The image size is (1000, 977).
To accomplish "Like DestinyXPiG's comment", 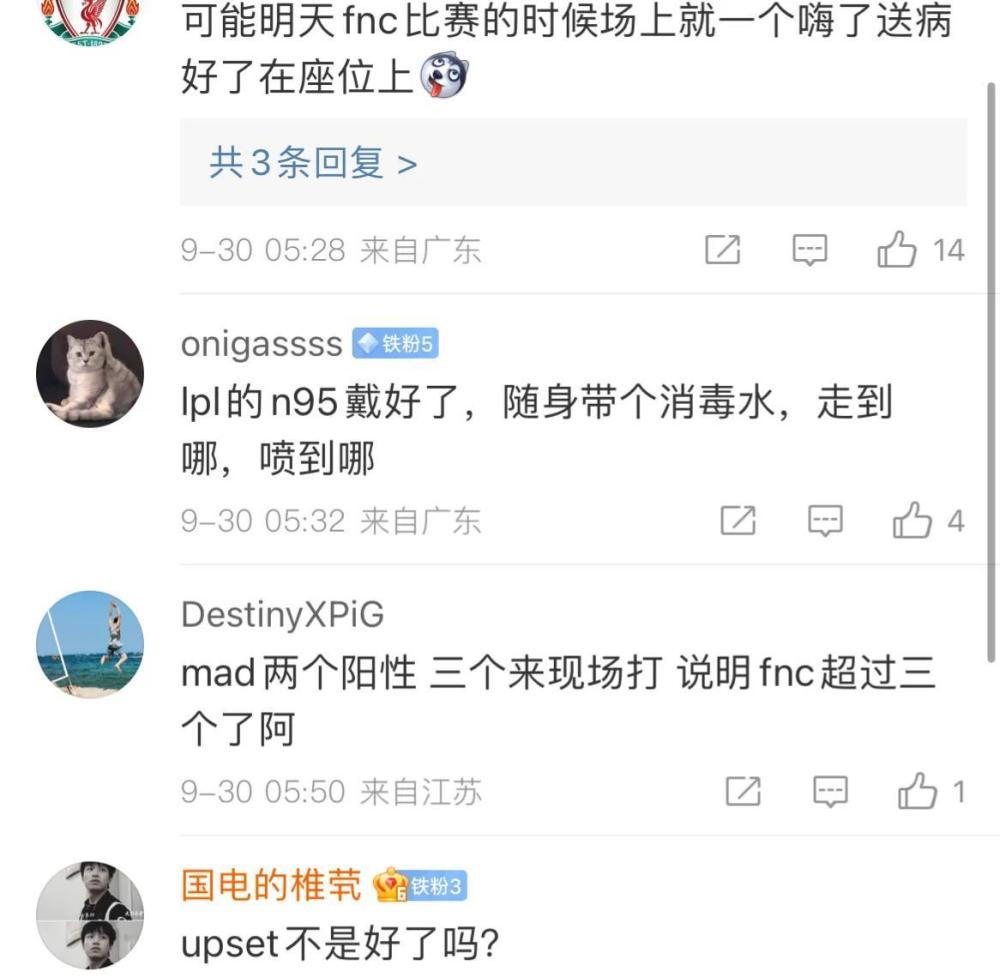I will click(917, 792).
